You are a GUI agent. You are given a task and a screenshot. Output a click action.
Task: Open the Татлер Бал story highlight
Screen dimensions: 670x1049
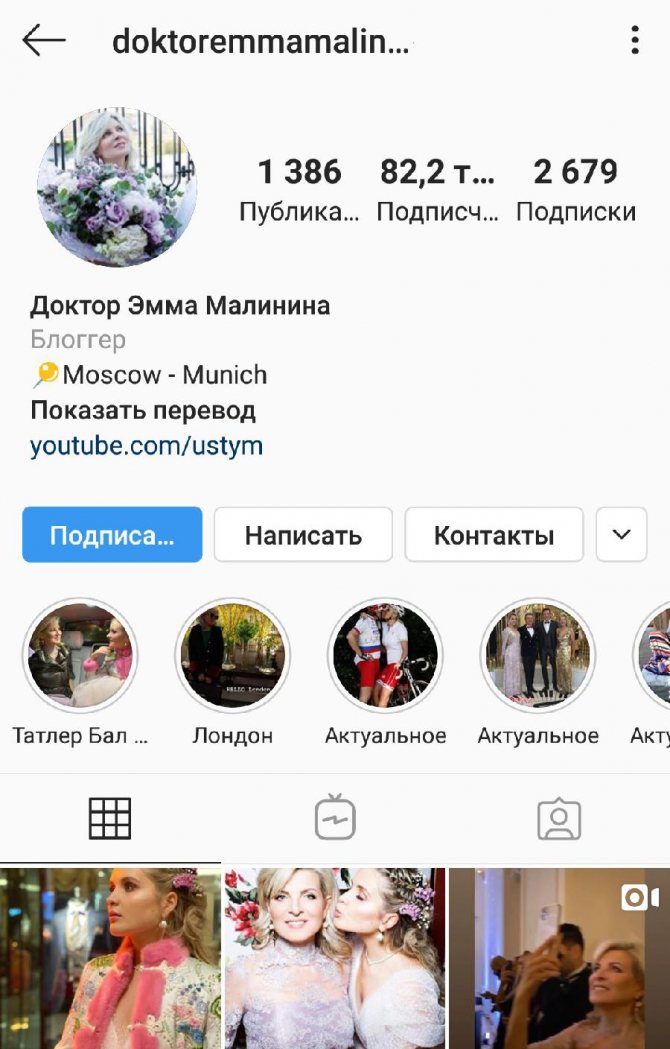tap(80, 656)
